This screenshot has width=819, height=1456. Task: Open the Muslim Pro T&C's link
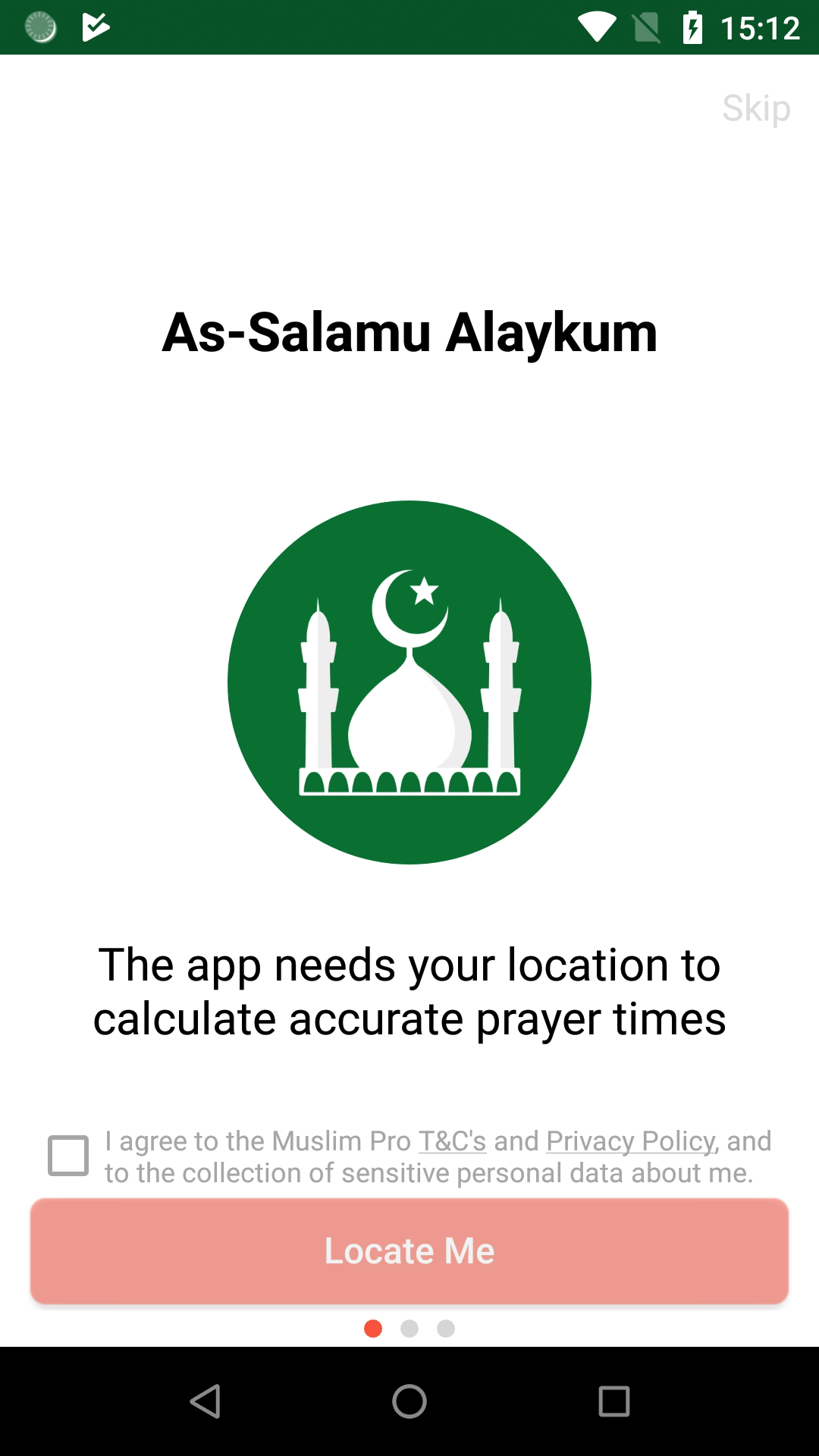[x=452, y=1141]
